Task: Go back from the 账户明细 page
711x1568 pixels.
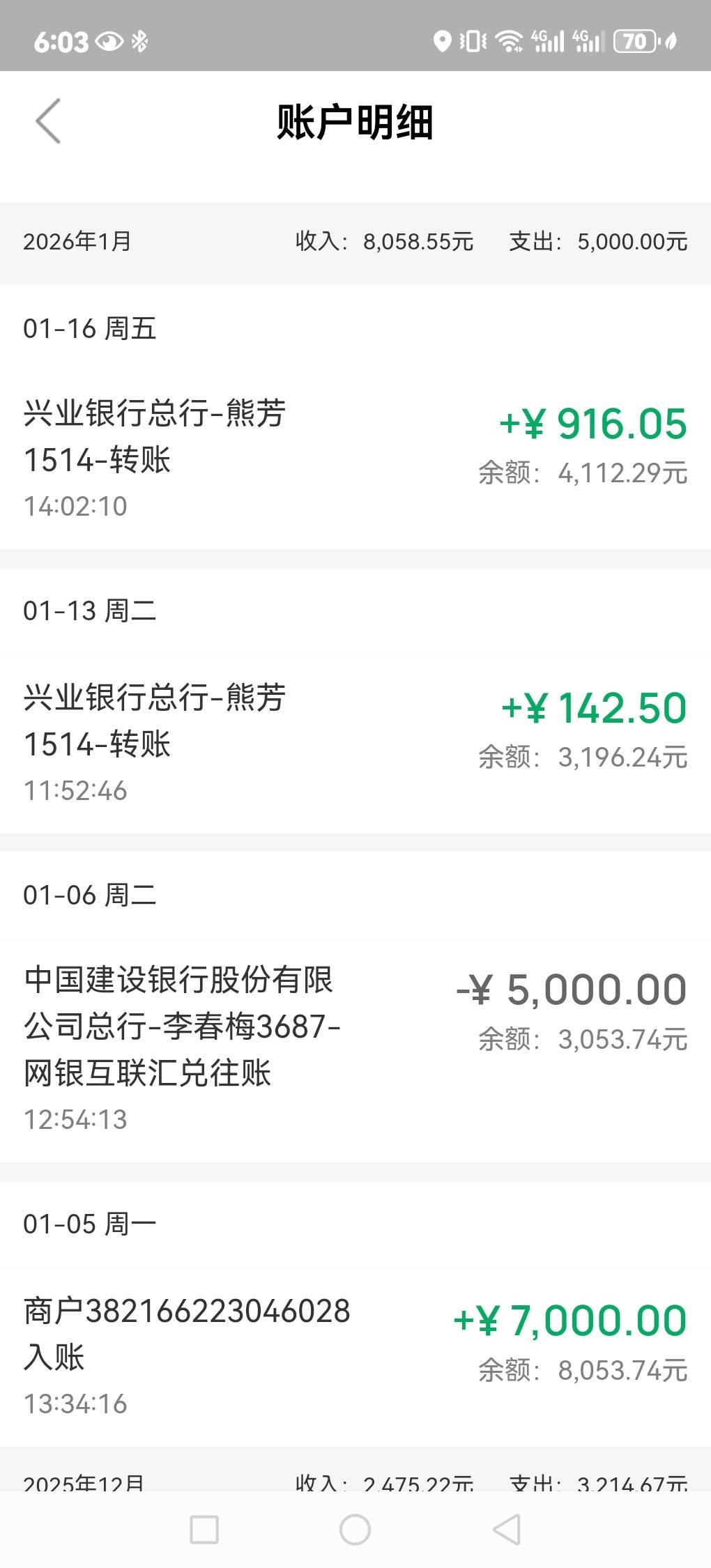Action: click(48, 121)
